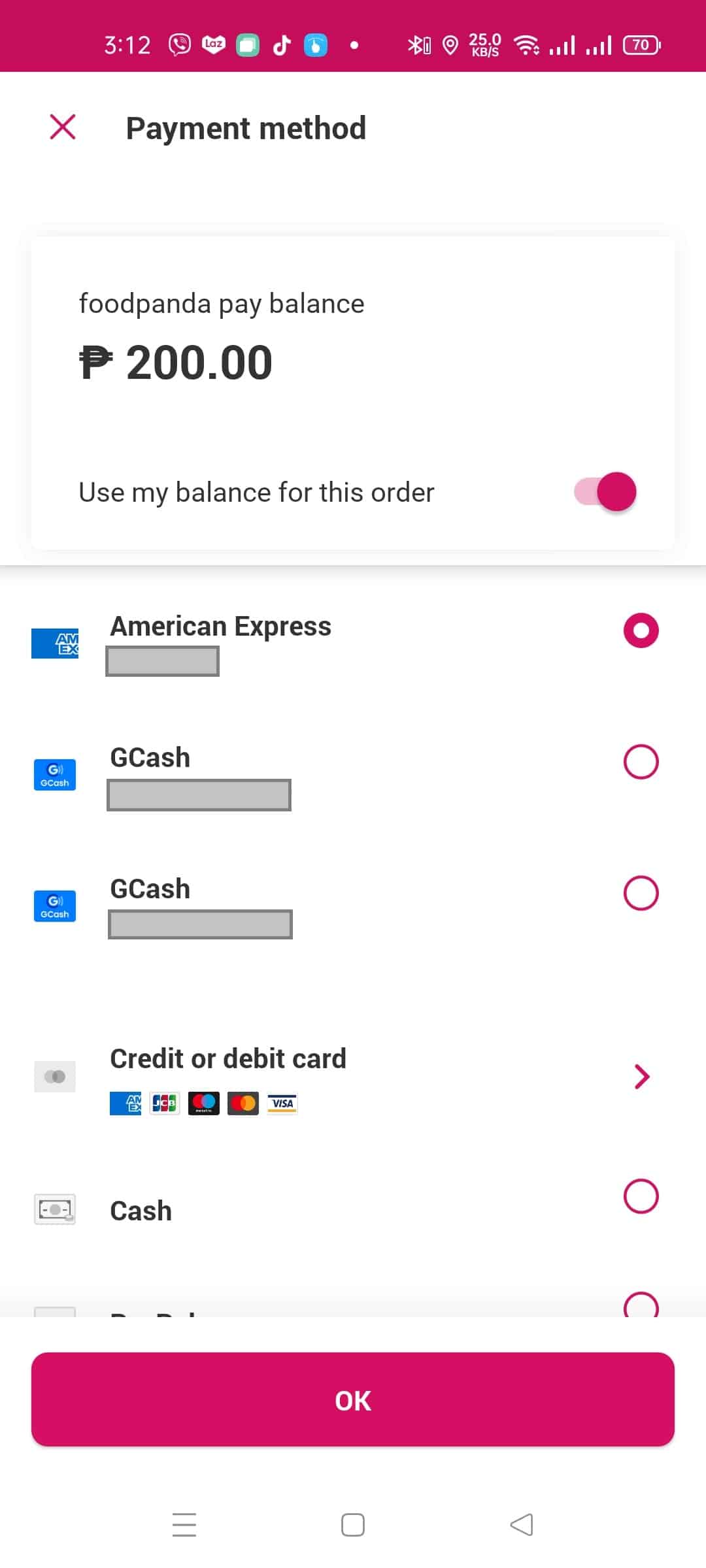The width and height of the screenshot is (706, 1568).
Task: Tap the Credit or debit card placeholder icon
Action: 54,1075
